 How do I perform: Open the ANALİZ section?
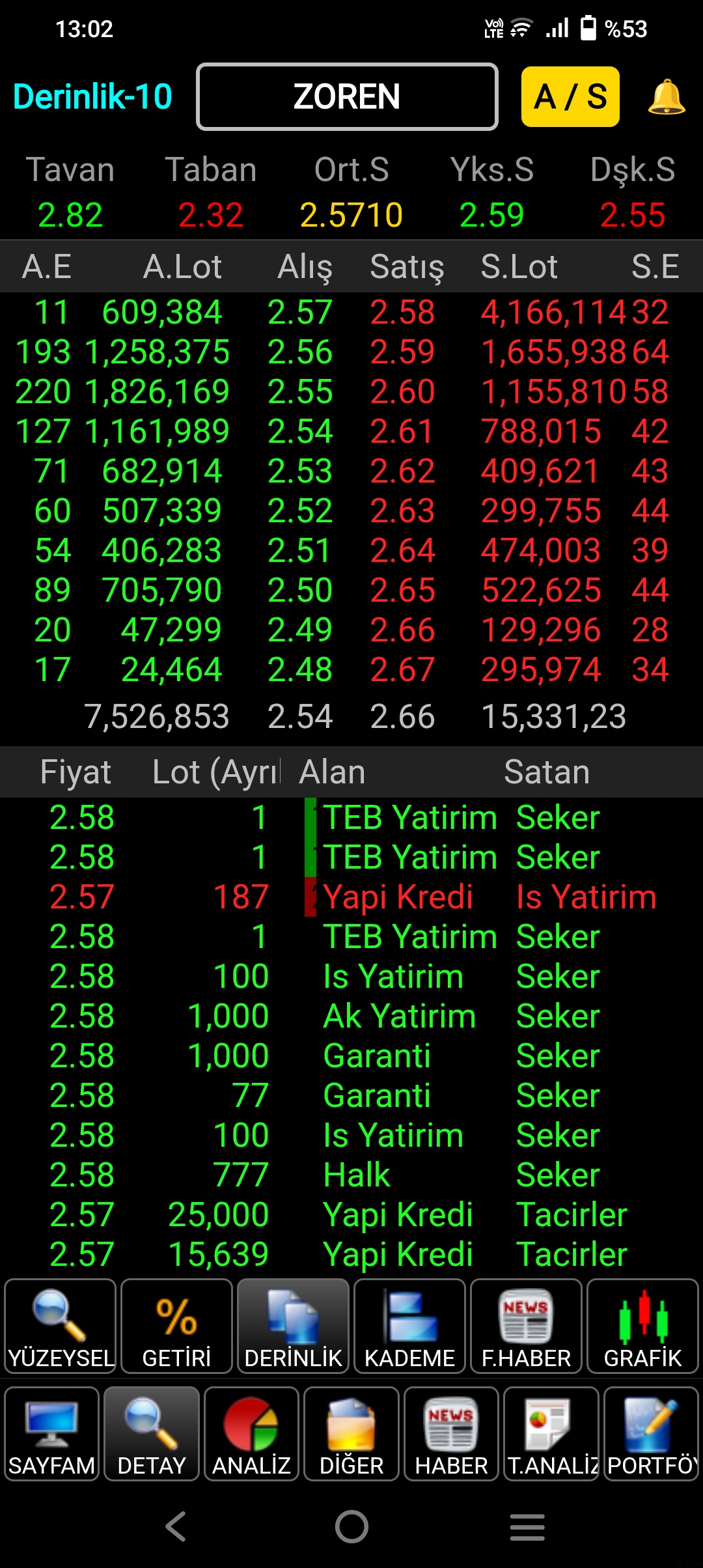pos(252,1434)
